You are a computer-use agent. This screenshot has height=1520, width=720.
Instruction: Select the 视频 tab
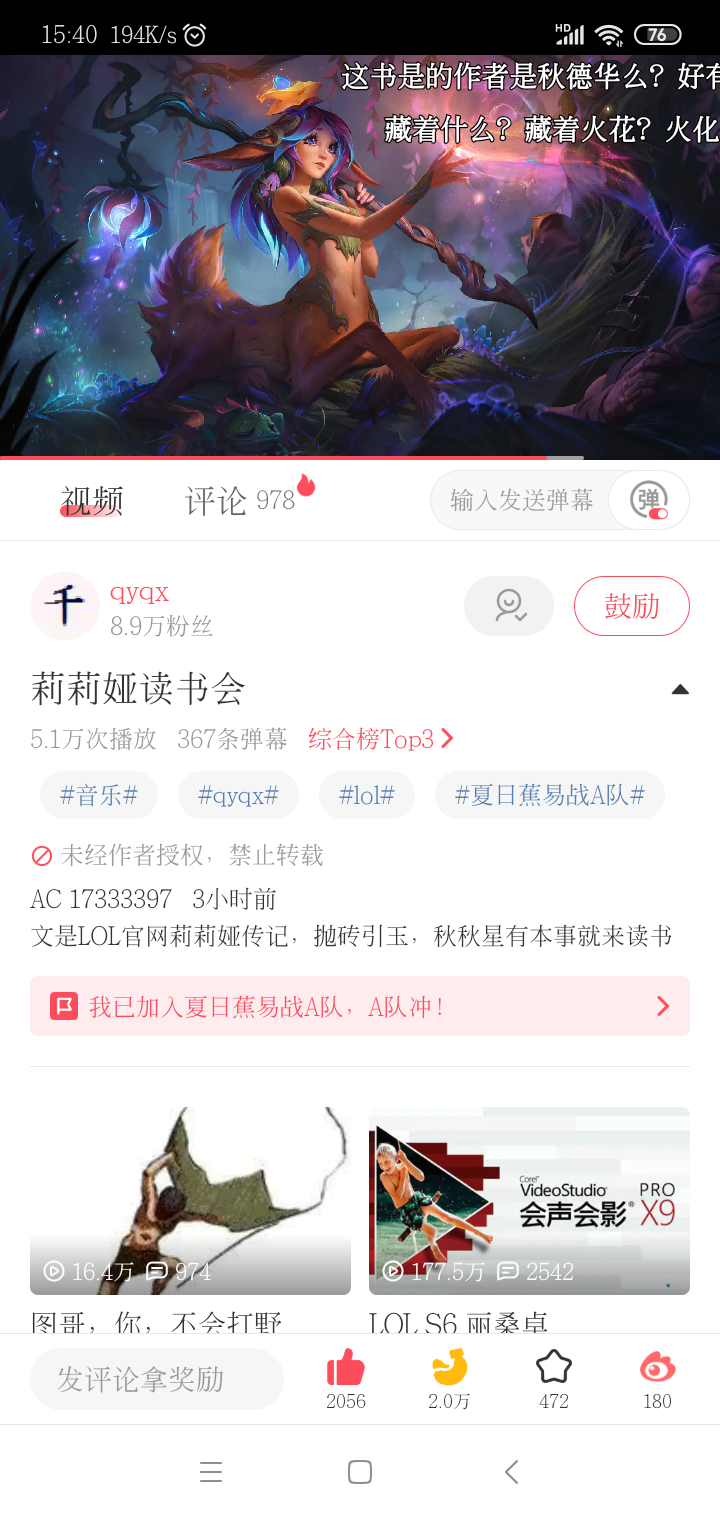point(92,499)
